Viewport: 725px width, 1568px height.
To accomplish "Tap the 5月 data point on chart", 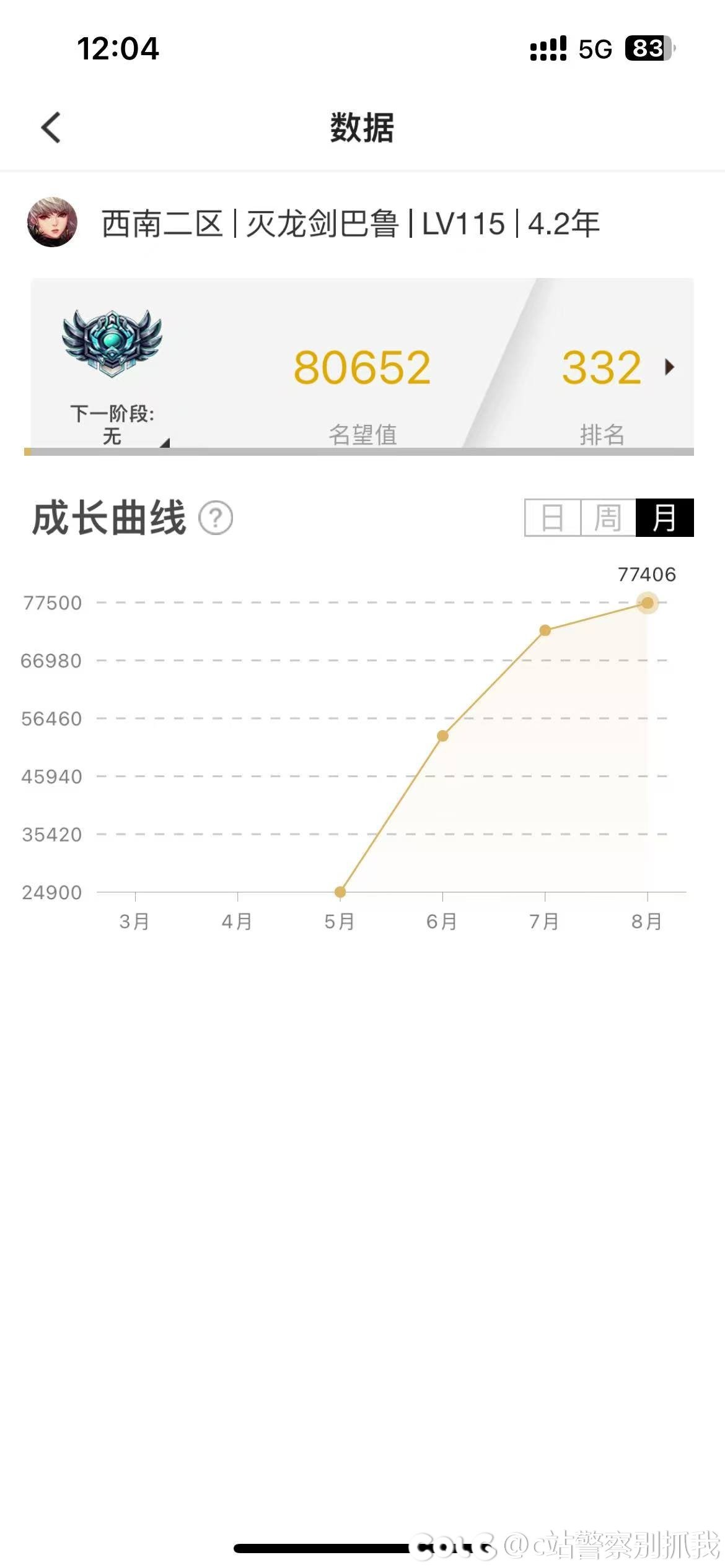I will (x=340, y=892).
